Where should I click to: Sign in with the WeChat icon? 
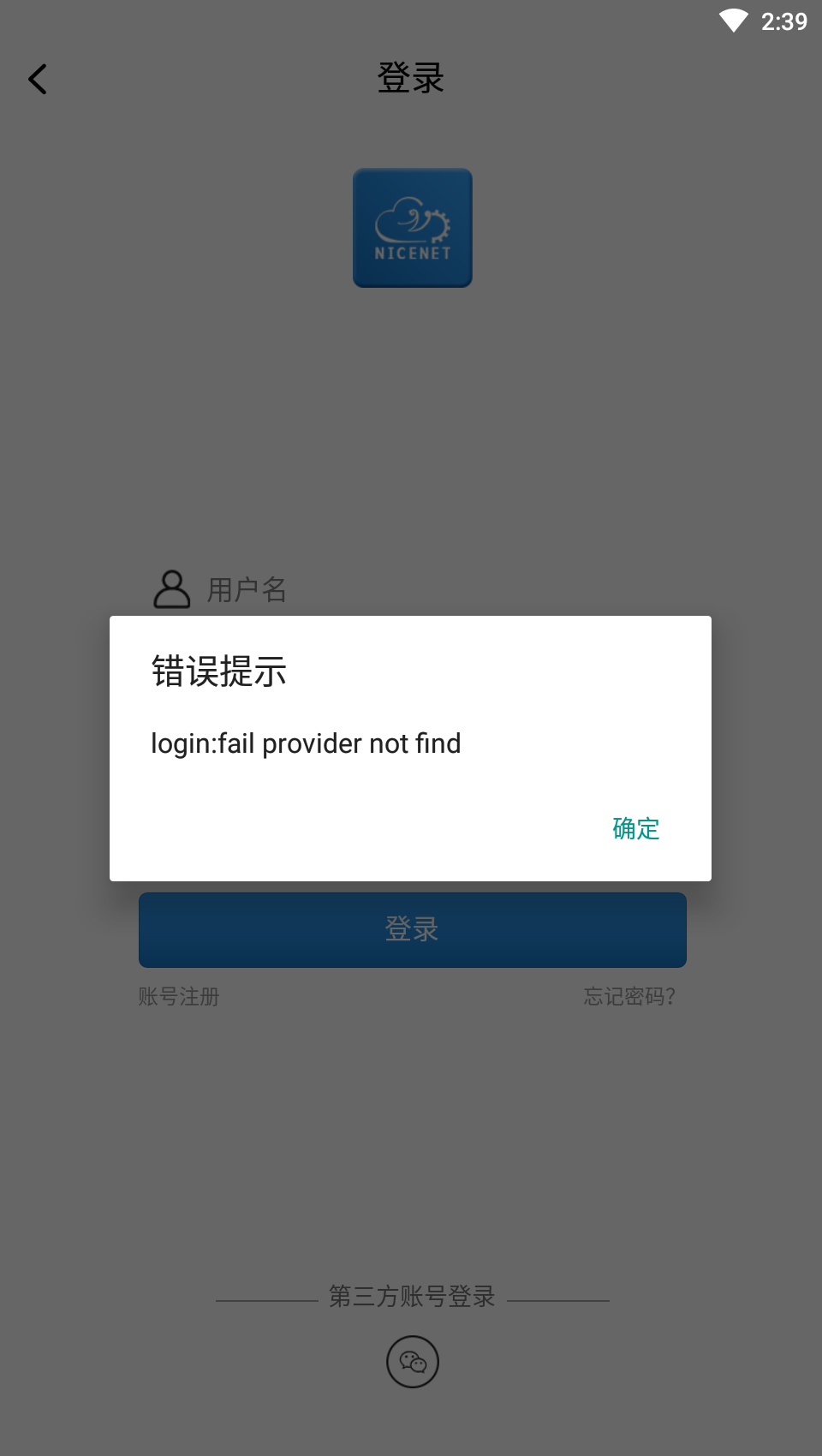coord(412,1361)
